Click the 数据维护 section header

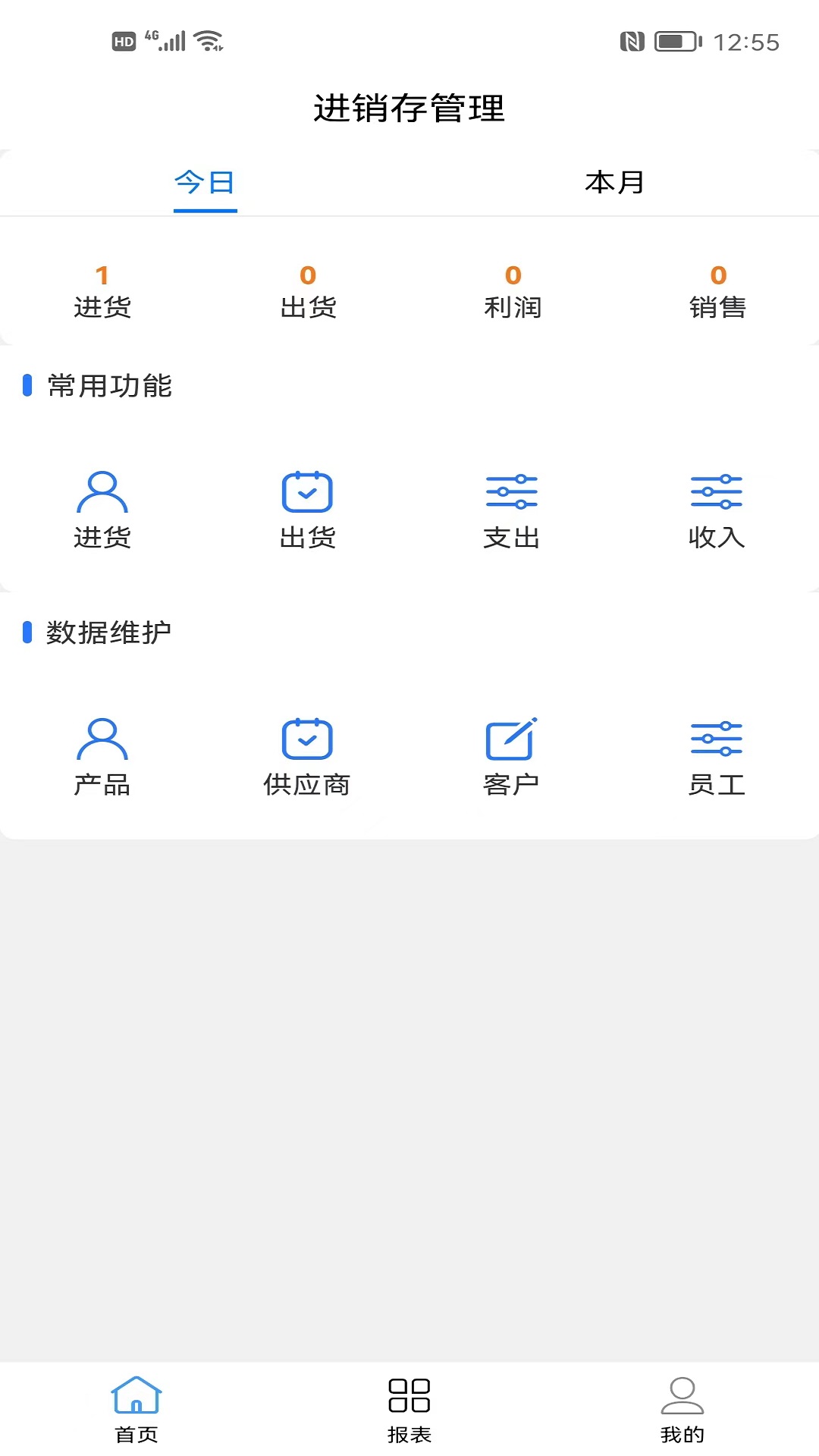[x=108, y=629]
